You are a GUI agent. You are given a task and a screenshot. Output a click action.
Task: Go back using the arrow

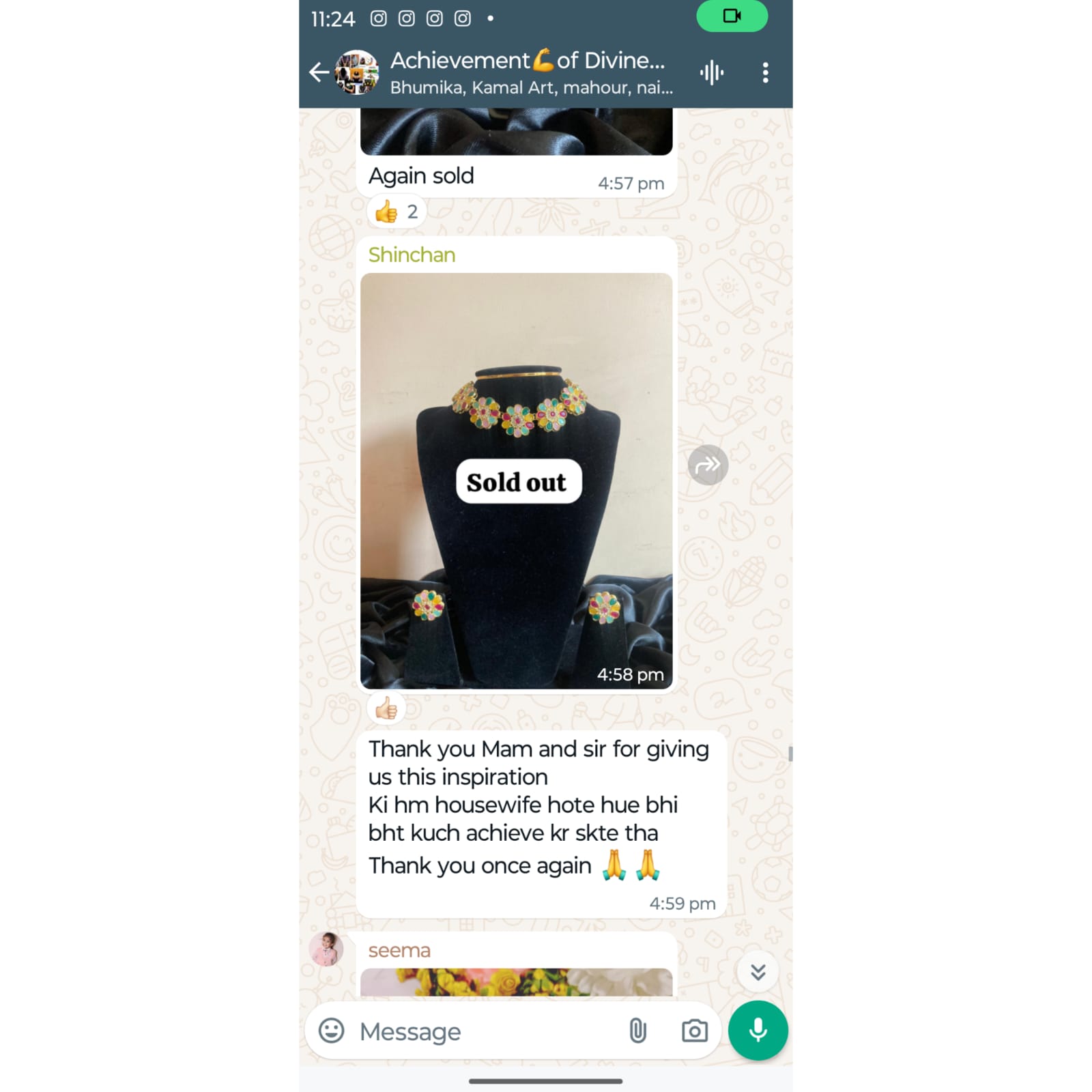click(x=318, y=72)
